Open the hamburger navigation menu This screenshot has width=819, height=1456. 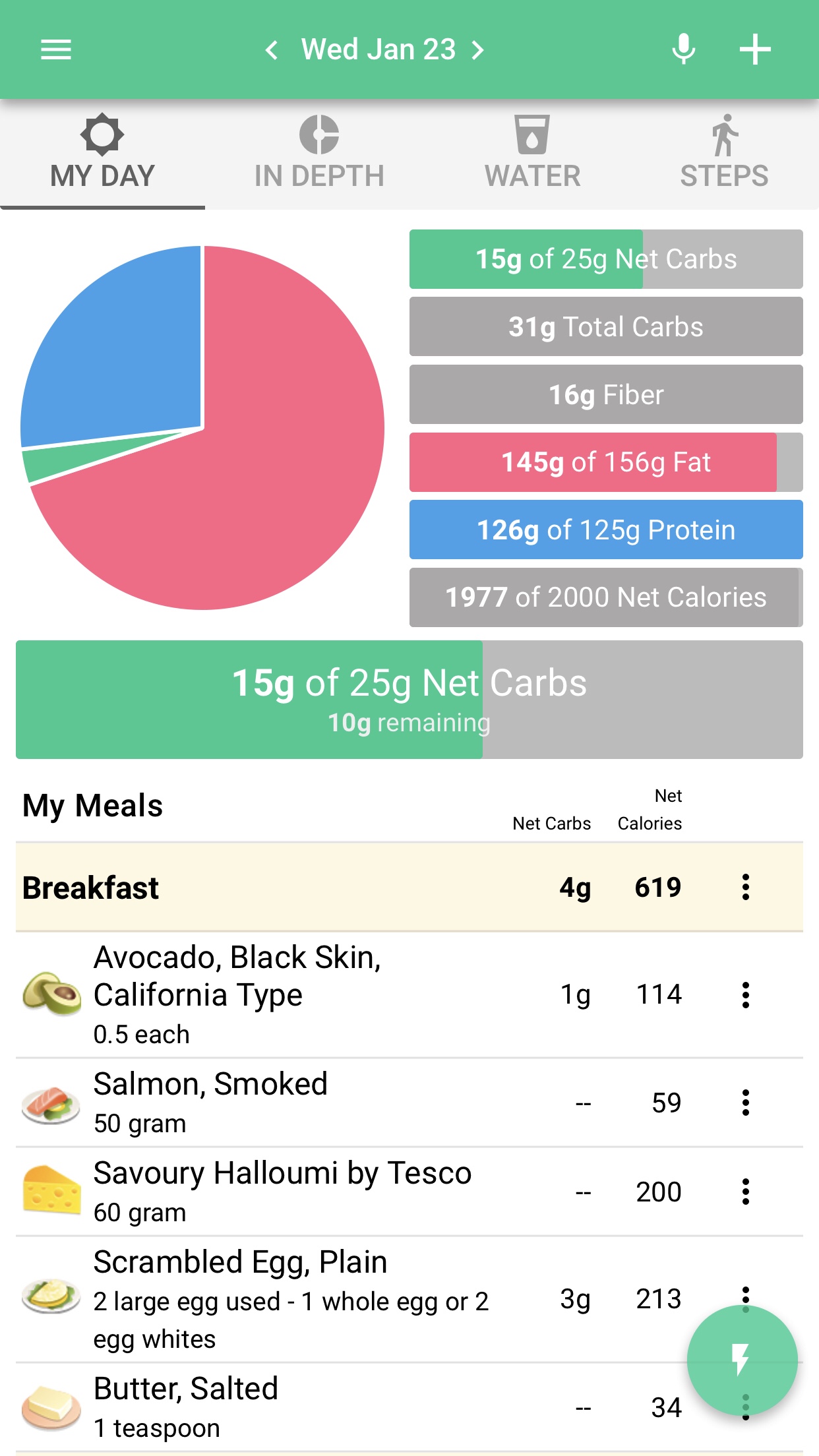56,49
